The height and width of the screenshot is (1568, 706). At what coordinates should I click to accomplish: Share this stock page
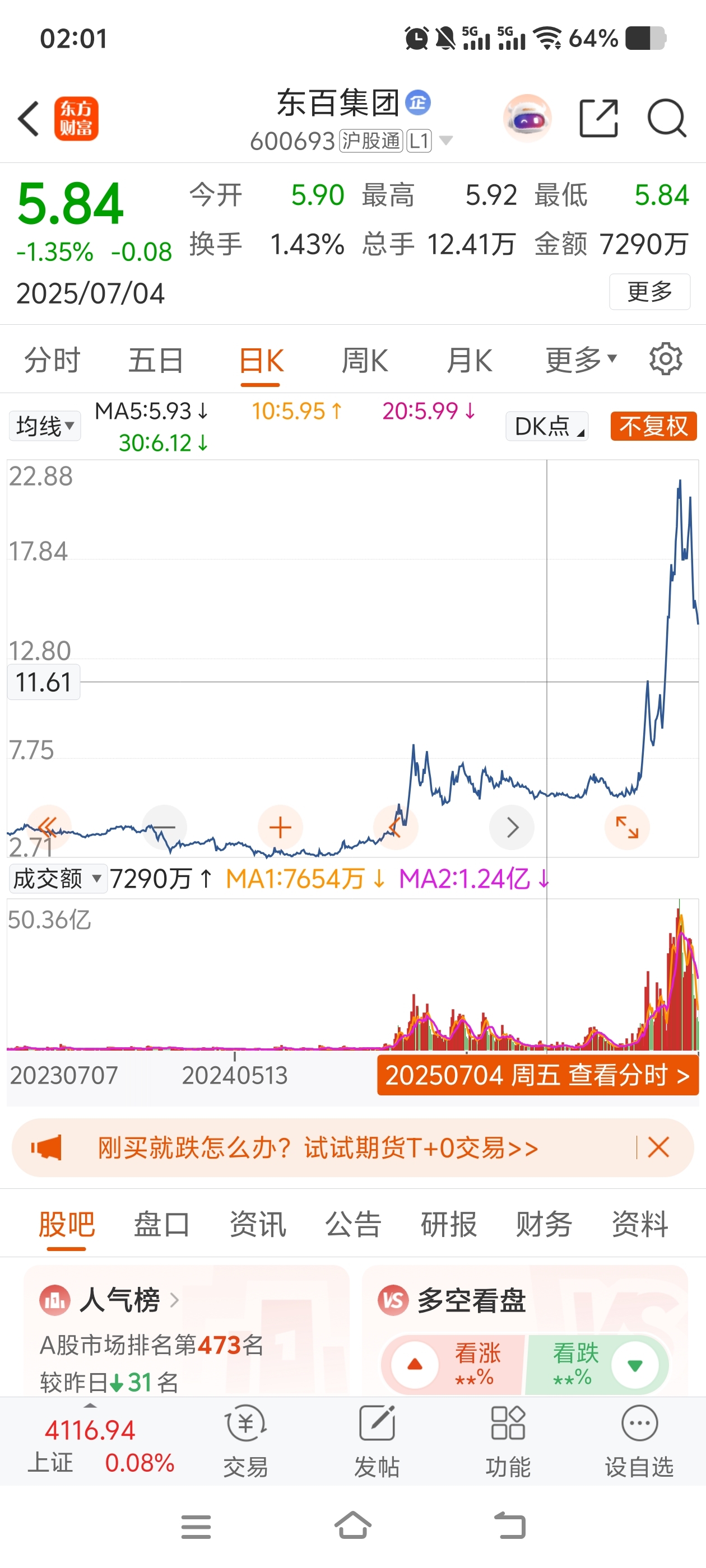(598, 118)
